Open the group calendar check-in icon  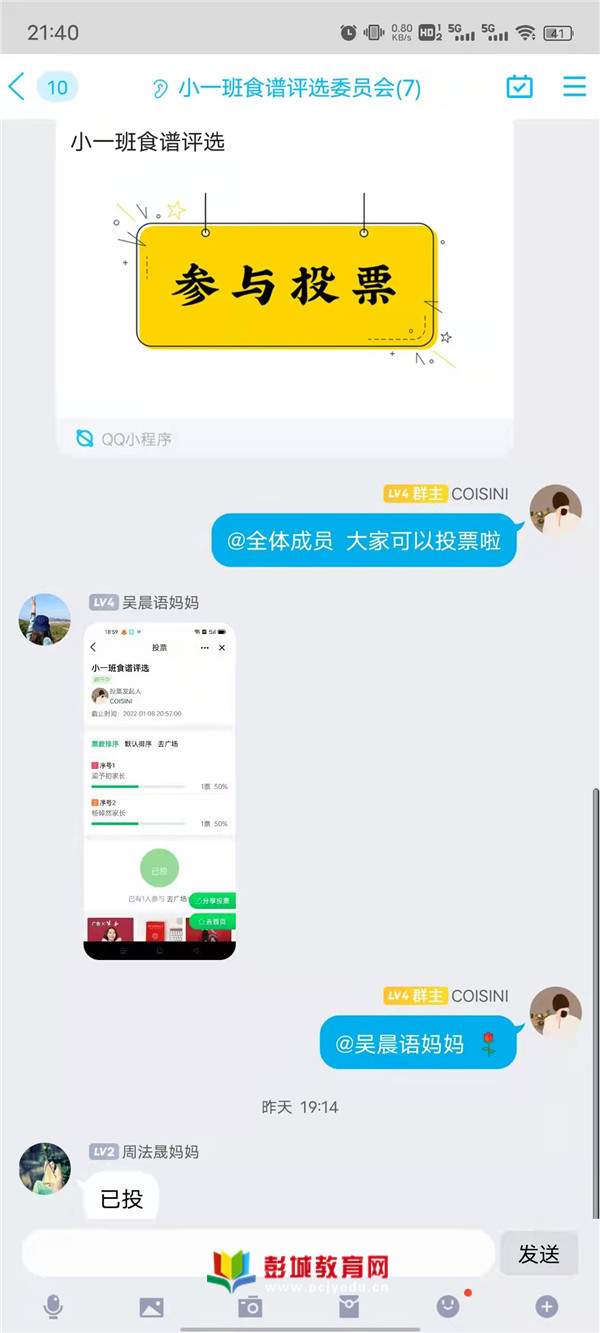click(x=519, y=87)
